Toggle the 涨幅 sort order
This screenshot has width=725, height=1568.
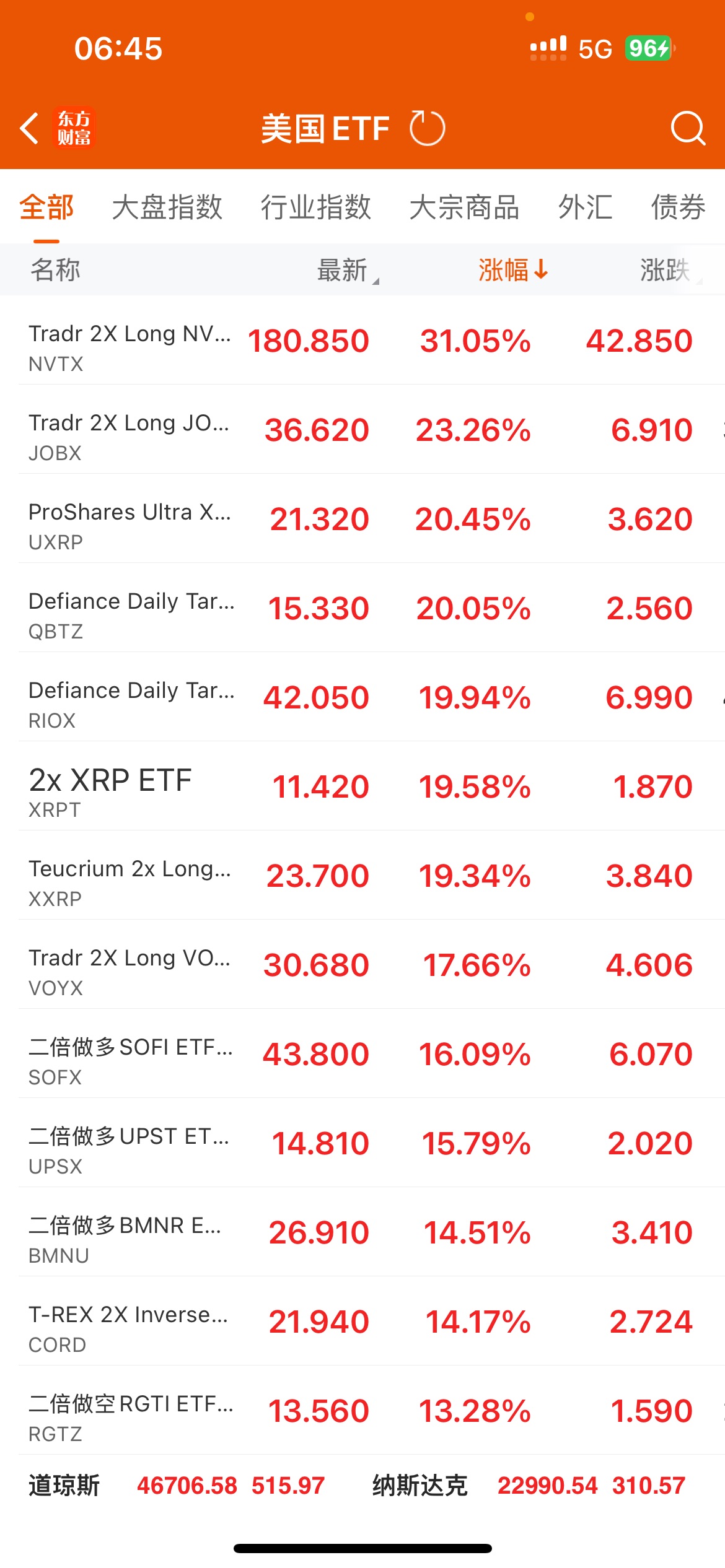(x=512, y=270)
